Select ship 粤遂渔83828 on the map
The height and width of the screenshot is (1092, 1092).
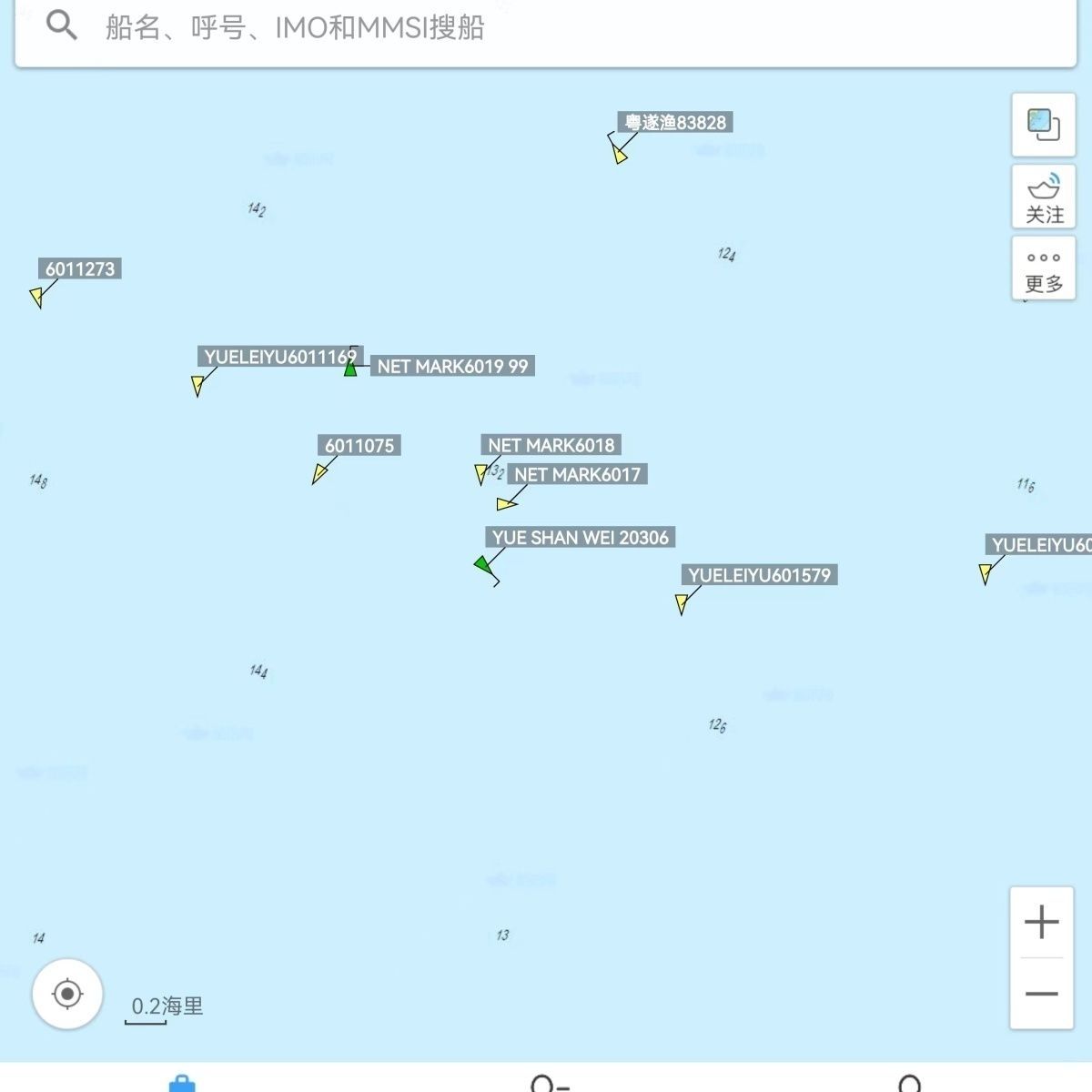[620, 155]
